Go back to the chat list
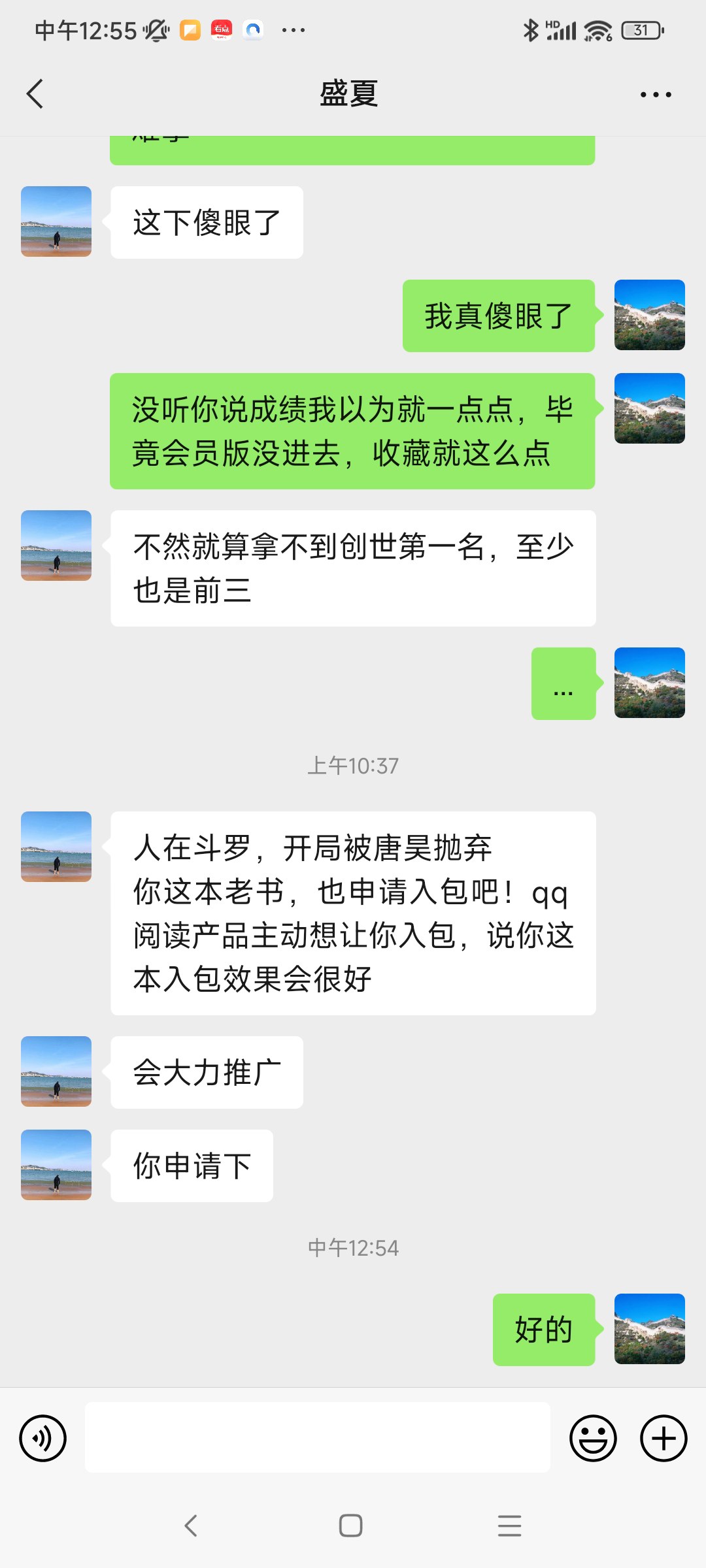 pos(35,94)
